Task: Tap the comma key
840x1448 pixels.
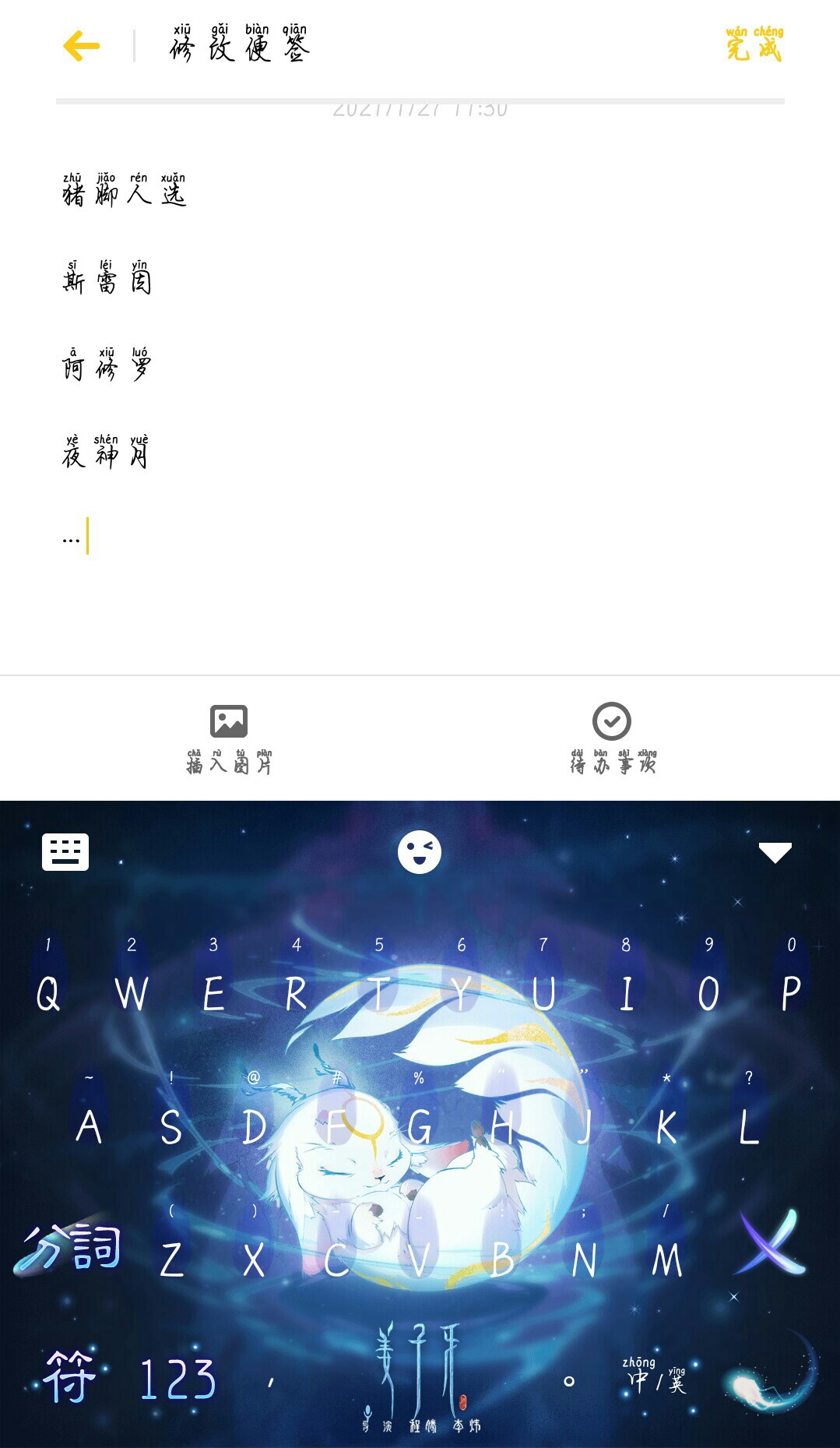Action: coord(271,1381)
